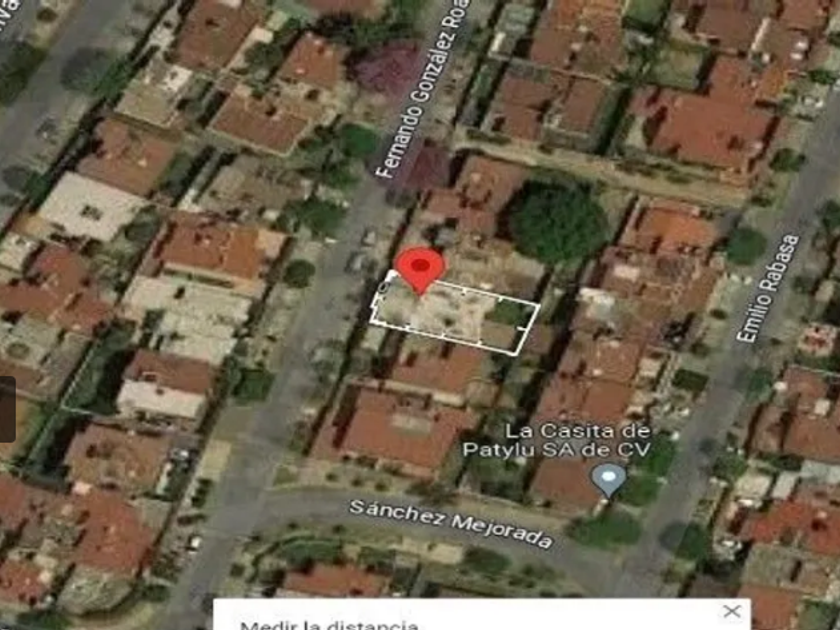Open La Casita de Patylu place marker
Viewport: 840px width, 630px height.
[608, 479]
